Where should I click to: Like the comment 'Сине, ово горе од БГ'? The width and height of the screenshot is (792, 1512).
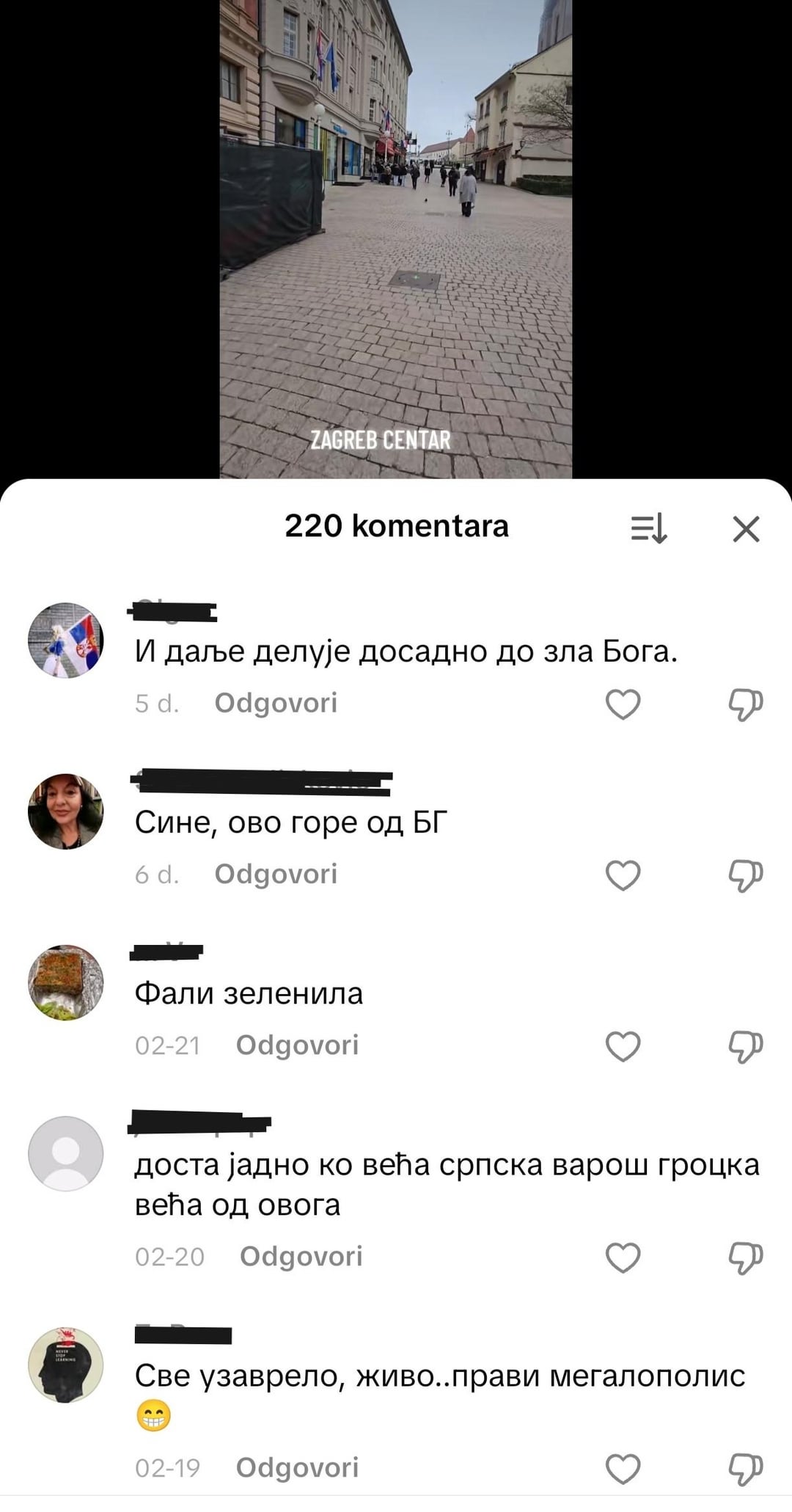tap(623, 875)
